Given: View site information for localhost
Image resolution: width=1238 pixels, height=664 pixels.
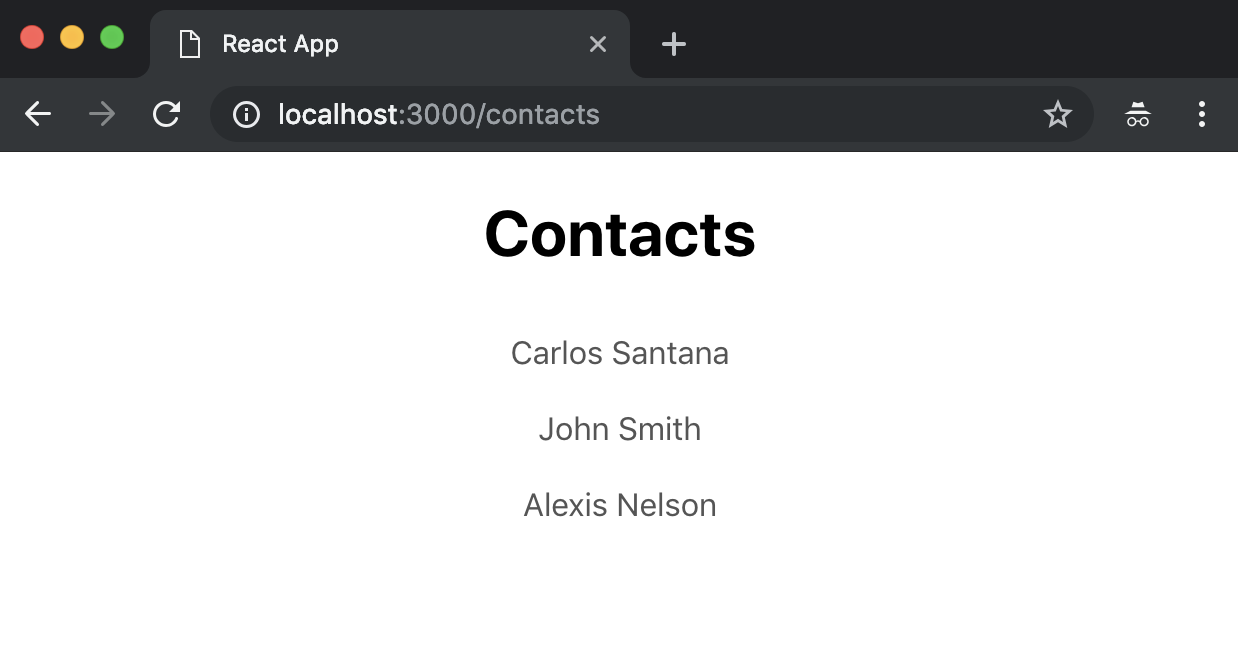Looking at the screenshot, I should coord(246,115).
